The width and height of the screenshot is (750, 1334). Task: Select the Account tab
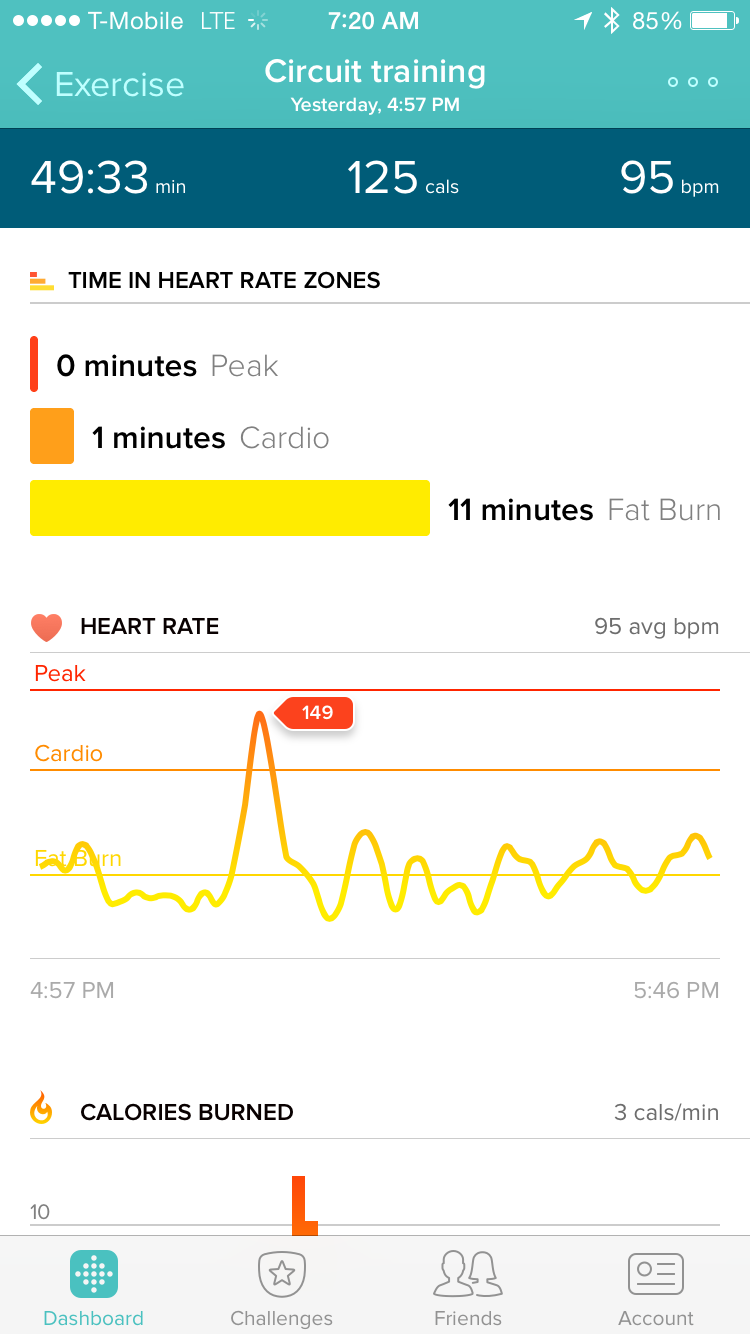point(655,1287)
